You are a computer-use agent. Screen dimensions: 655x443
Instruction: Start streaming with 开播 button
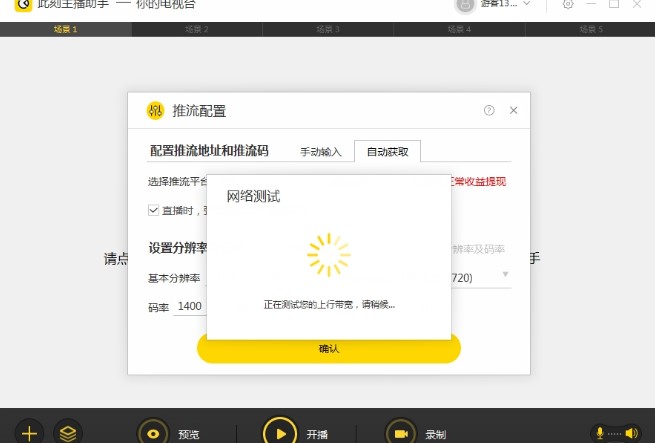pos(280,433)
